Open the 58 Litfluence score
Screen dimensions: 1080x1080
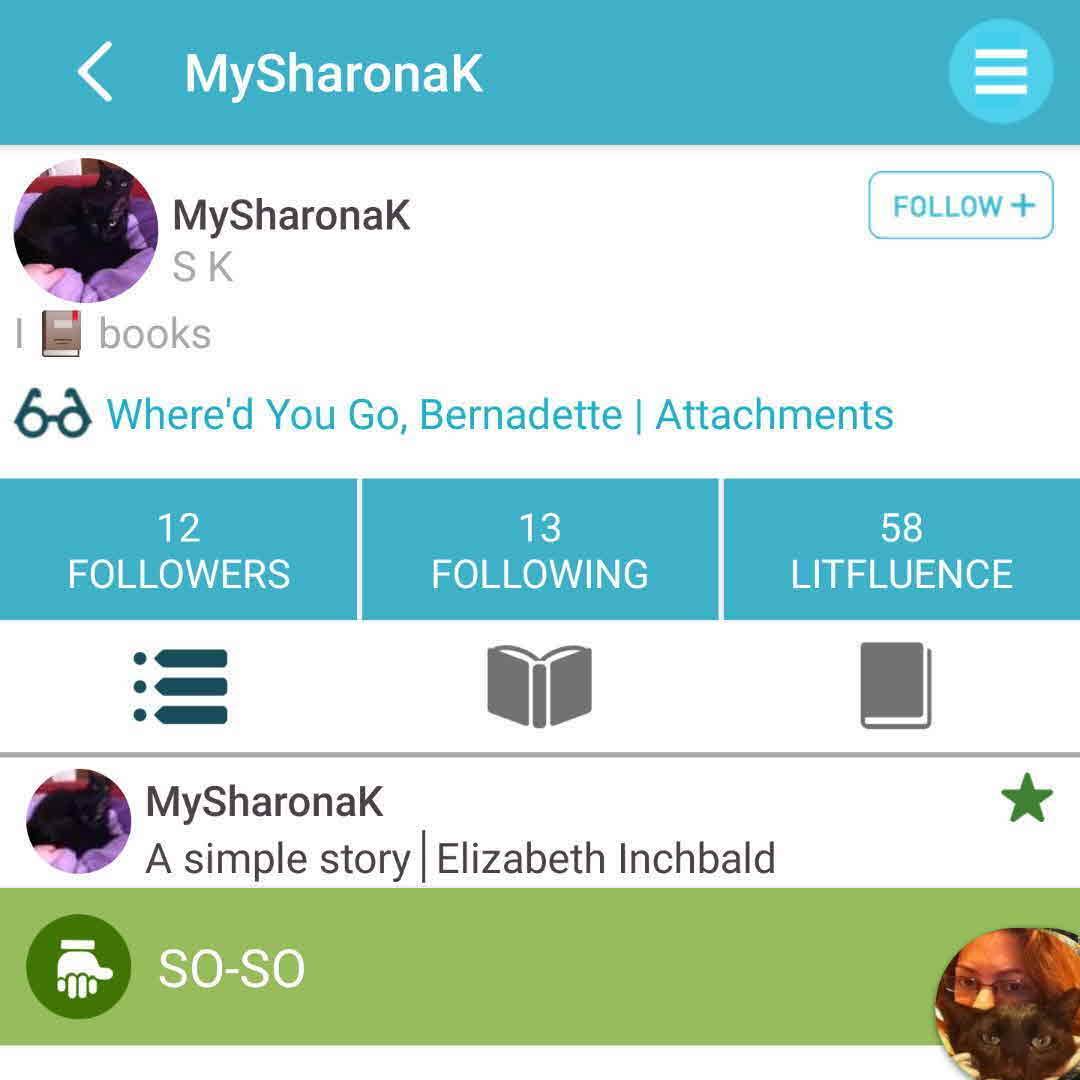click(x=901, y=550)
